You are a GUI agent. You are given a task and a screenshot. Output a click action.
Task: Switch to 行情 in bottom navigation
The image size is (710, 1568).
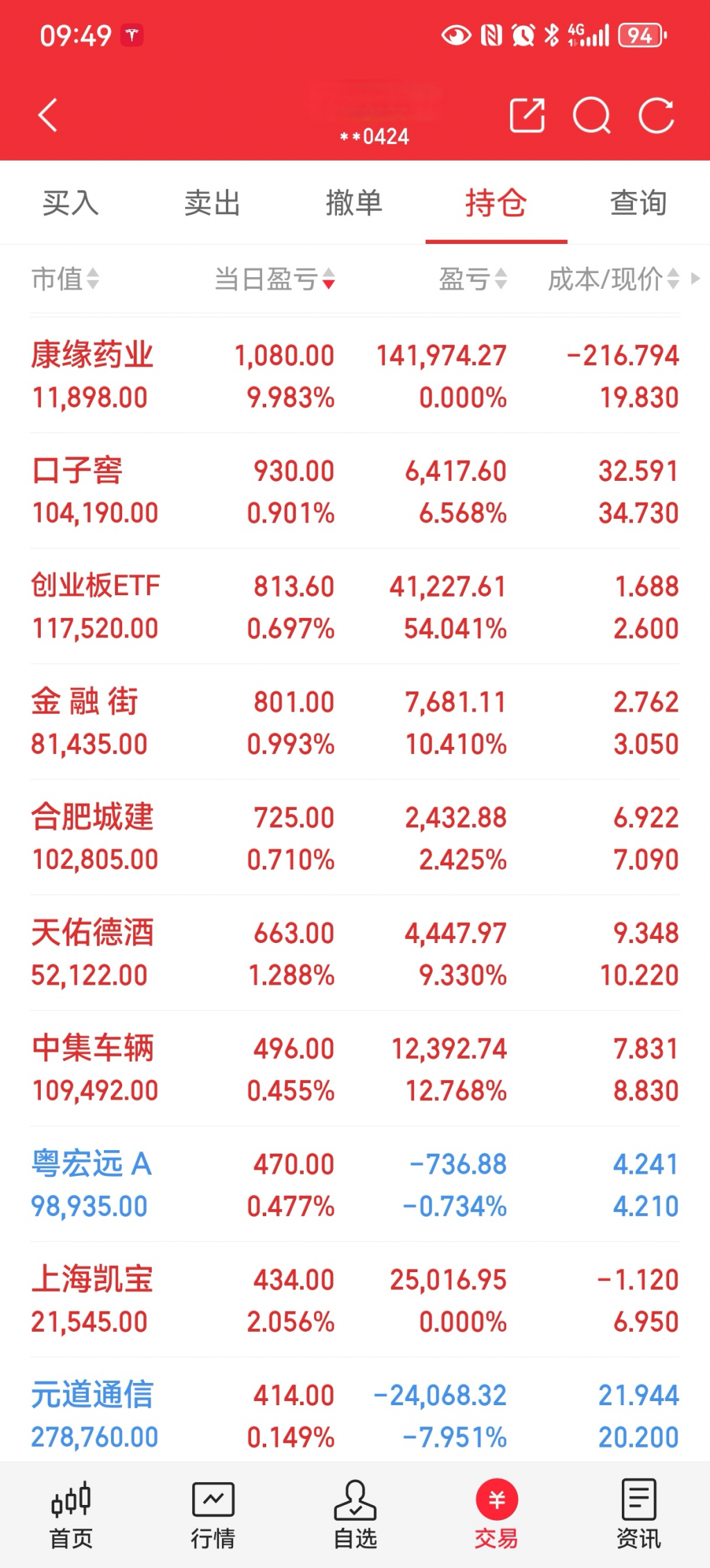[x=213, y=1514]
